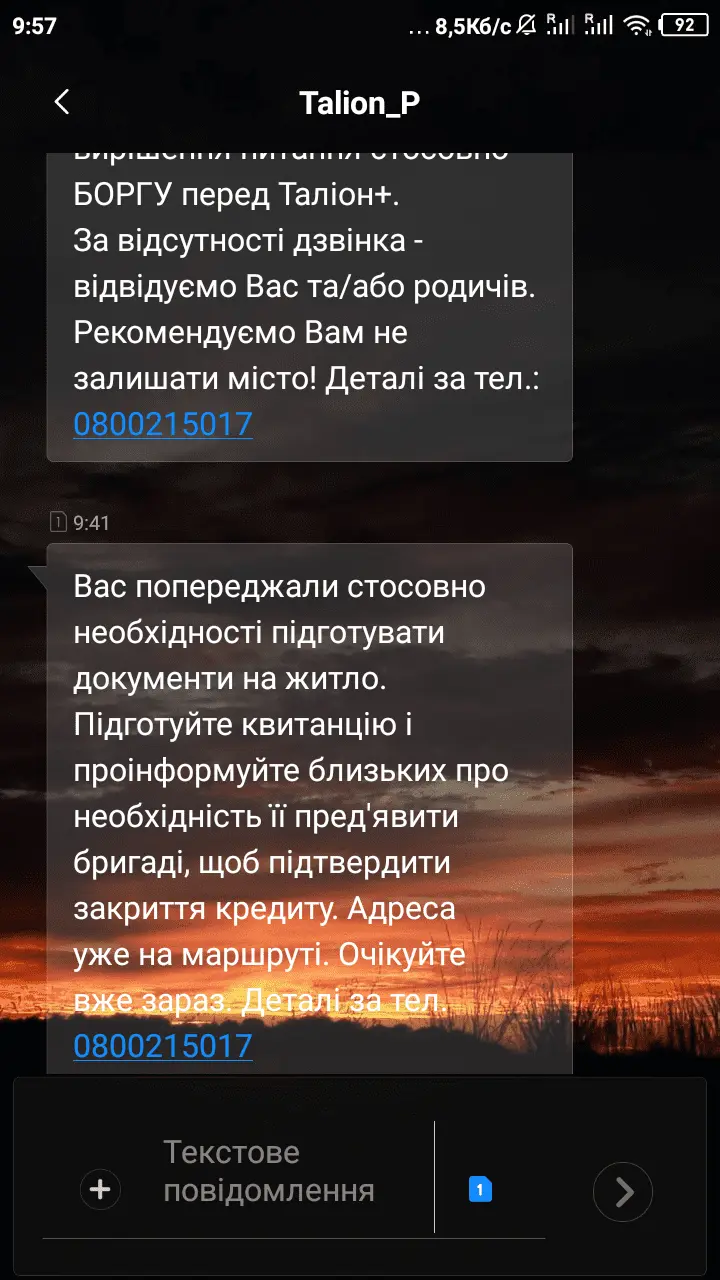Switch the SIM card selector
Screen dimensions: 720x1280
pos(480,1190)
